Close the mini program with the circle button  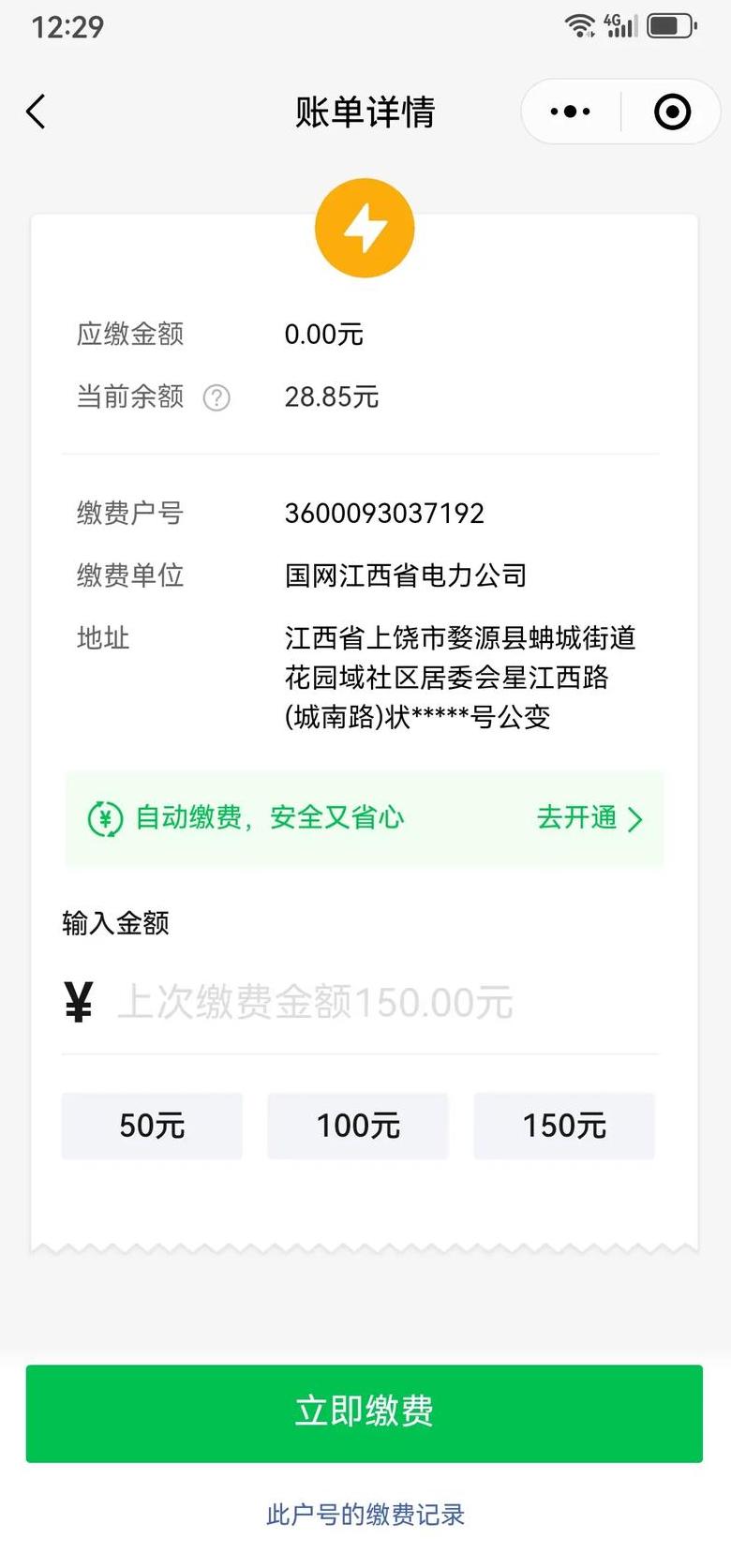[x=672, y=112]
